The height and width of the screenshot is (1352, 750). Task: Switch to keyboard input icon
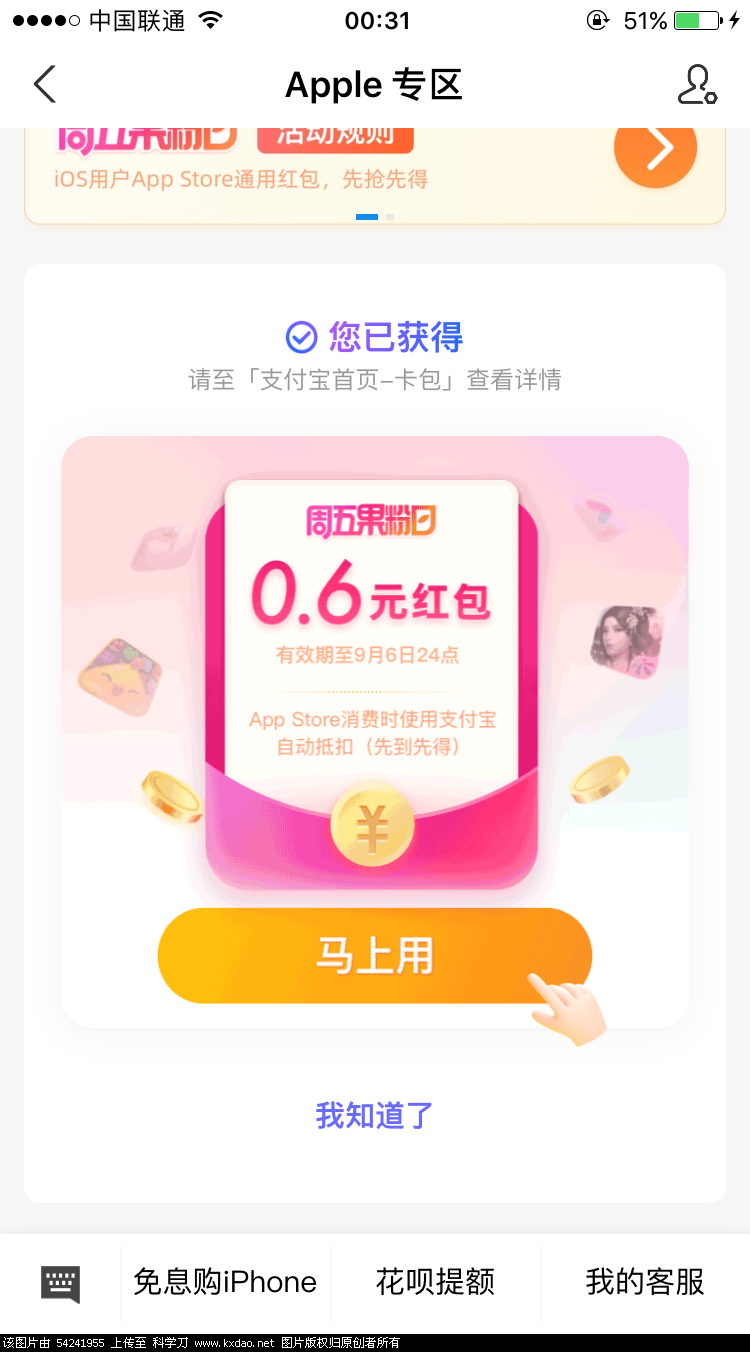click(x=60, y=1283)
